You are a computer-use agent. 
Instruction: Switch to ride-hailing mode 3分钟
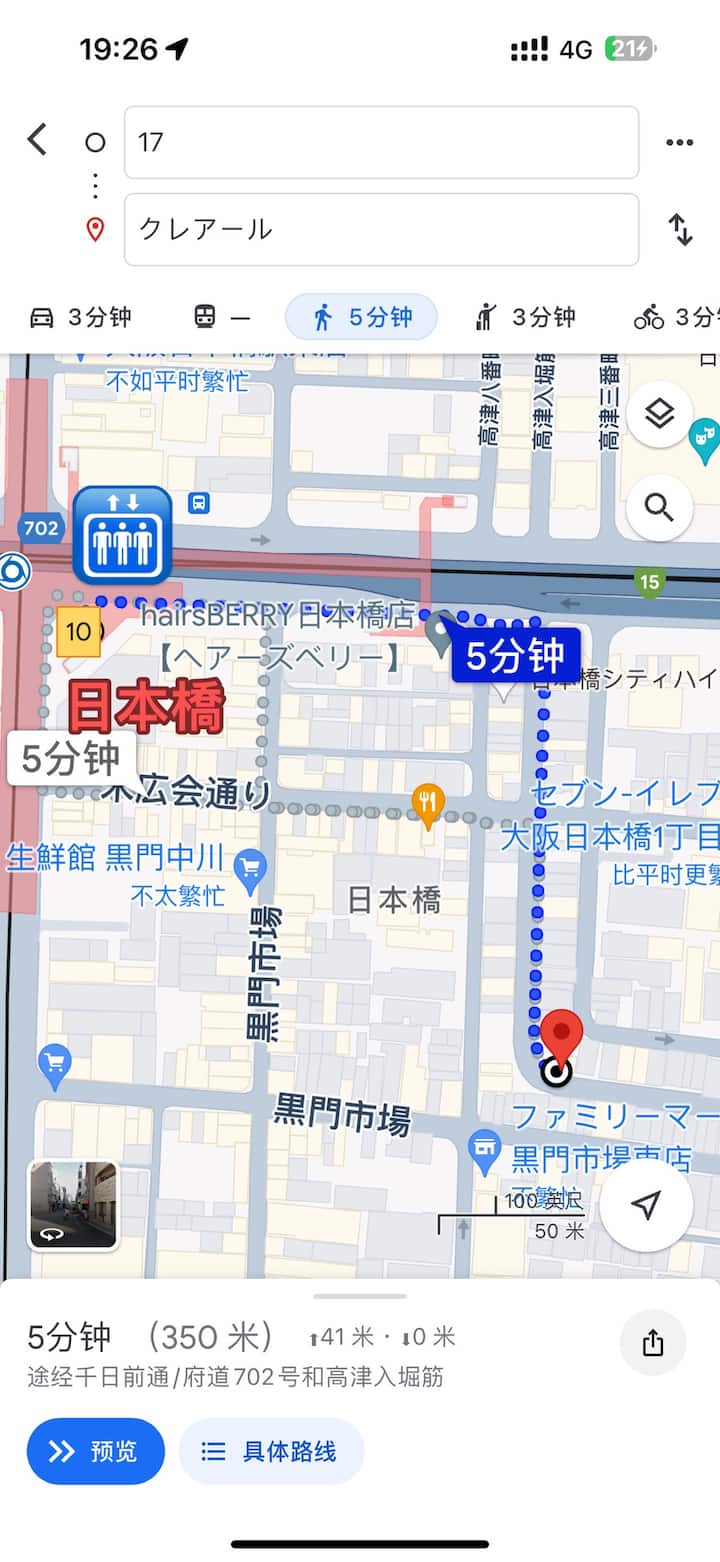(x=525, y=318)
